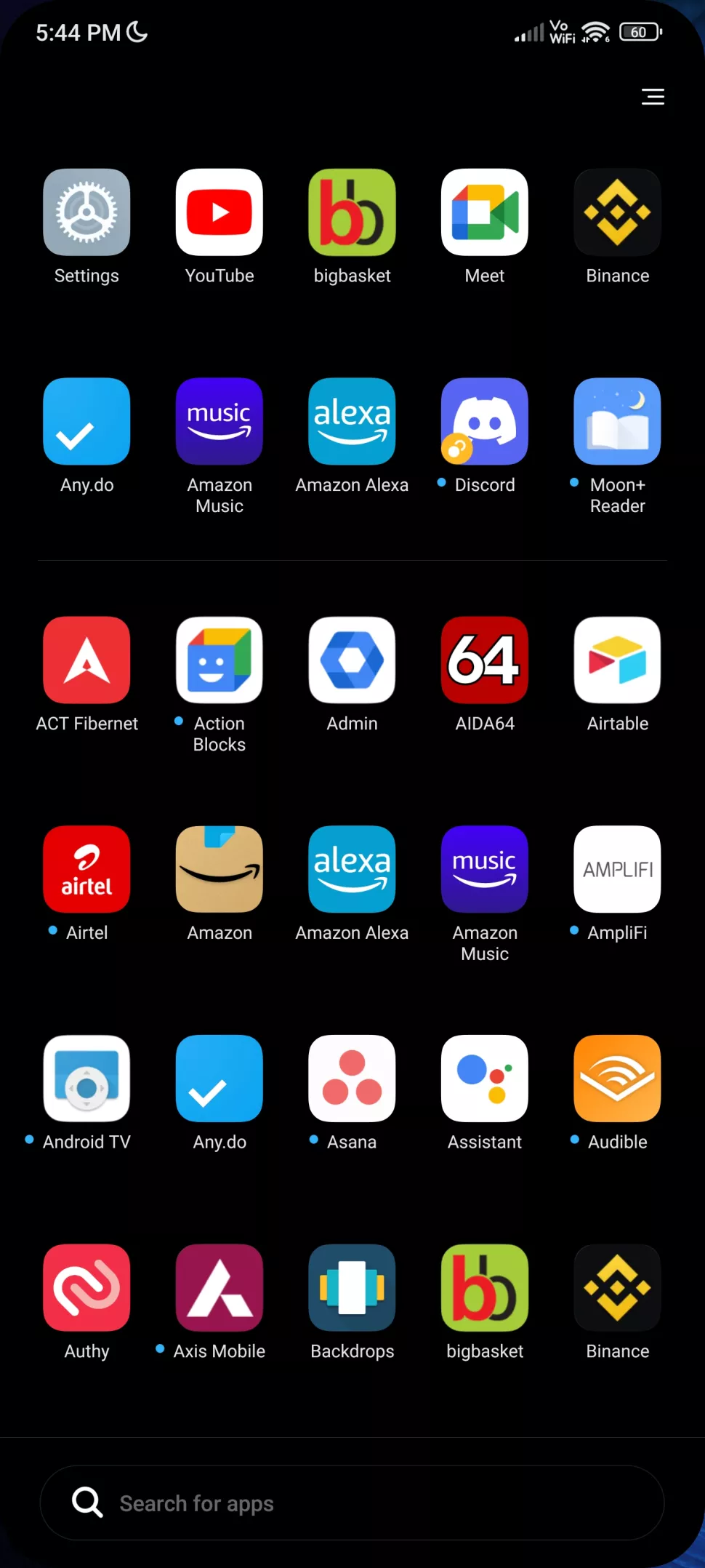The height and width of the screenshot is (1568, 705).
Task: Open the app drawer hamburger menu
Action: click(653, 97)
